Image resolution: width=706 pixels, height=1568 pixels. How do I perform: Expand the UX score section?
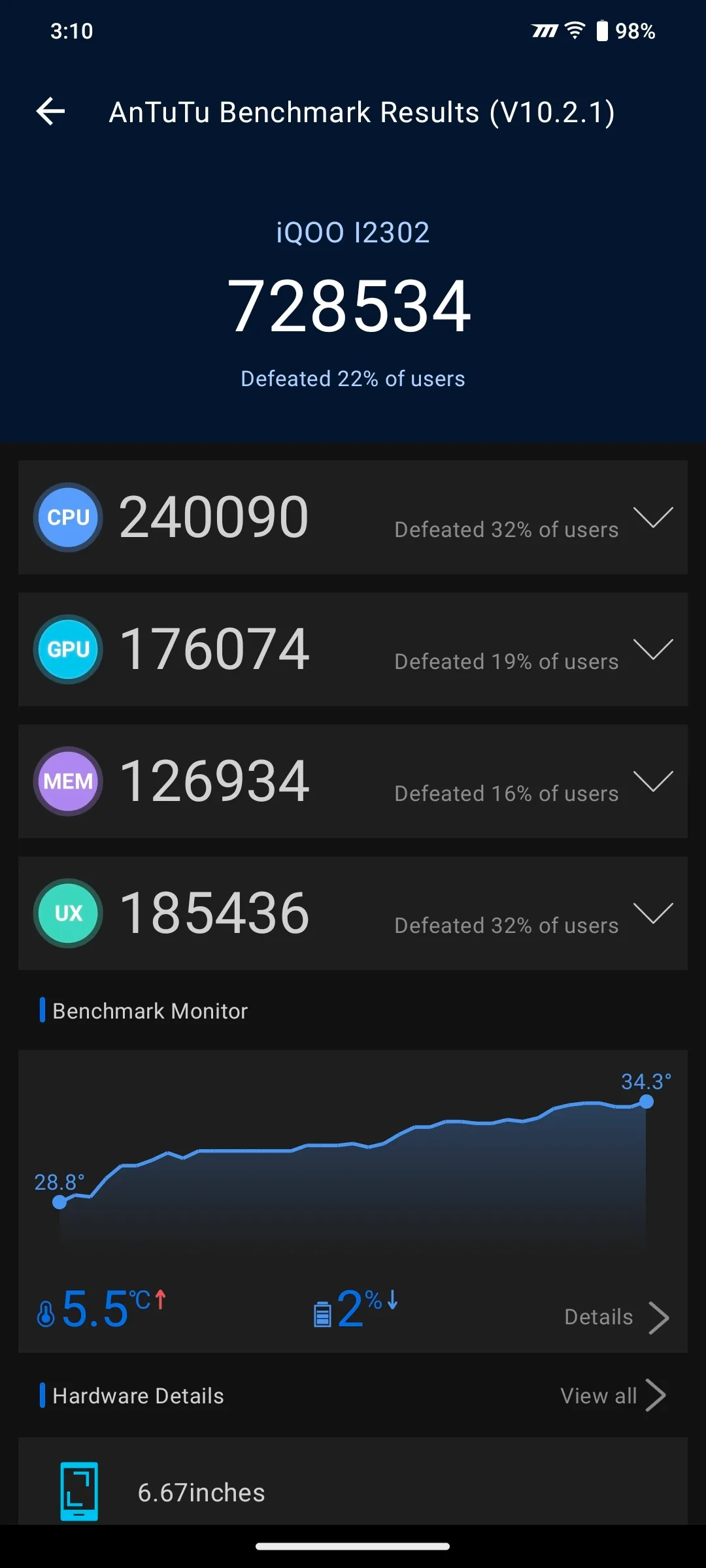coord(652,913)
